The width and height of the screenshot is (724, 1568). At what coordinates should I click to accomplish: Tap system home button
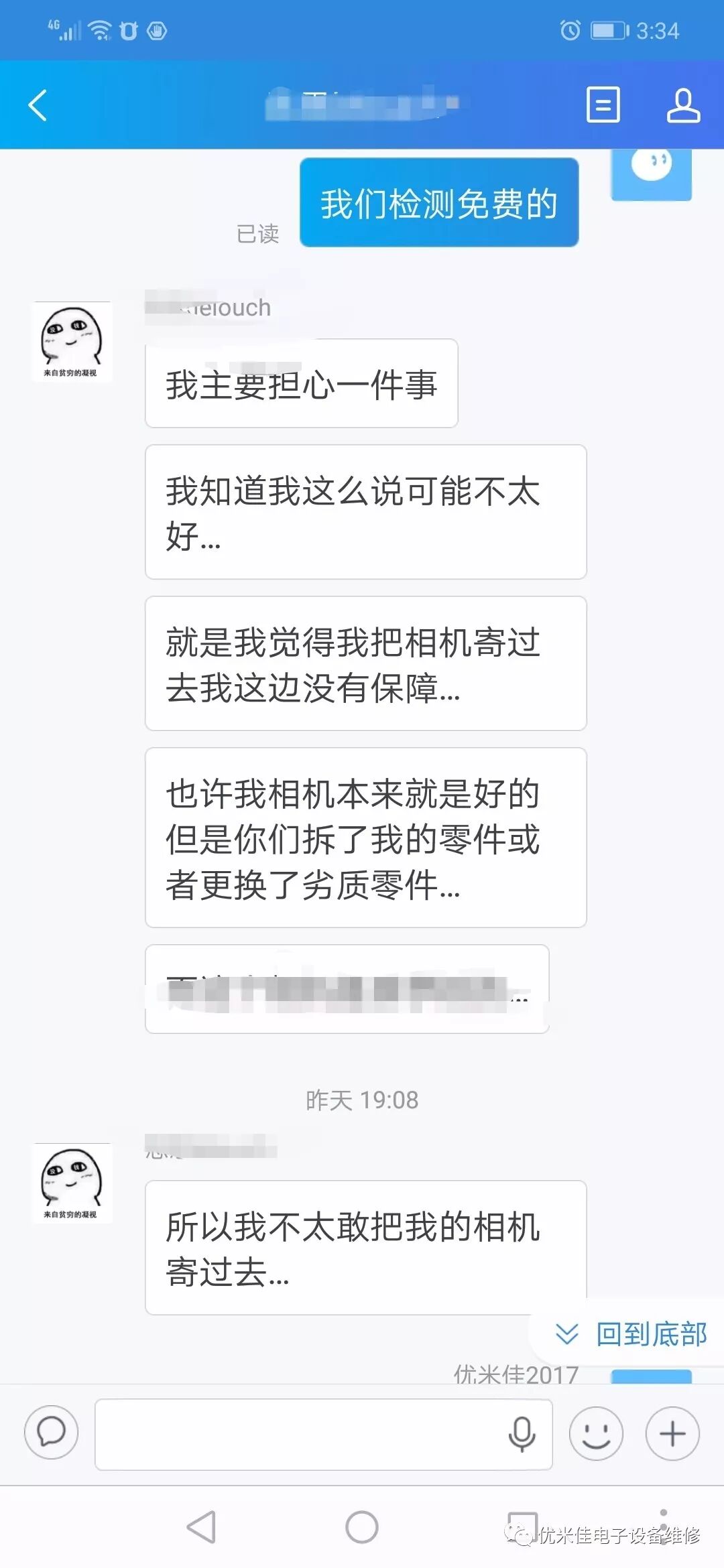[x=362, y=1528]
